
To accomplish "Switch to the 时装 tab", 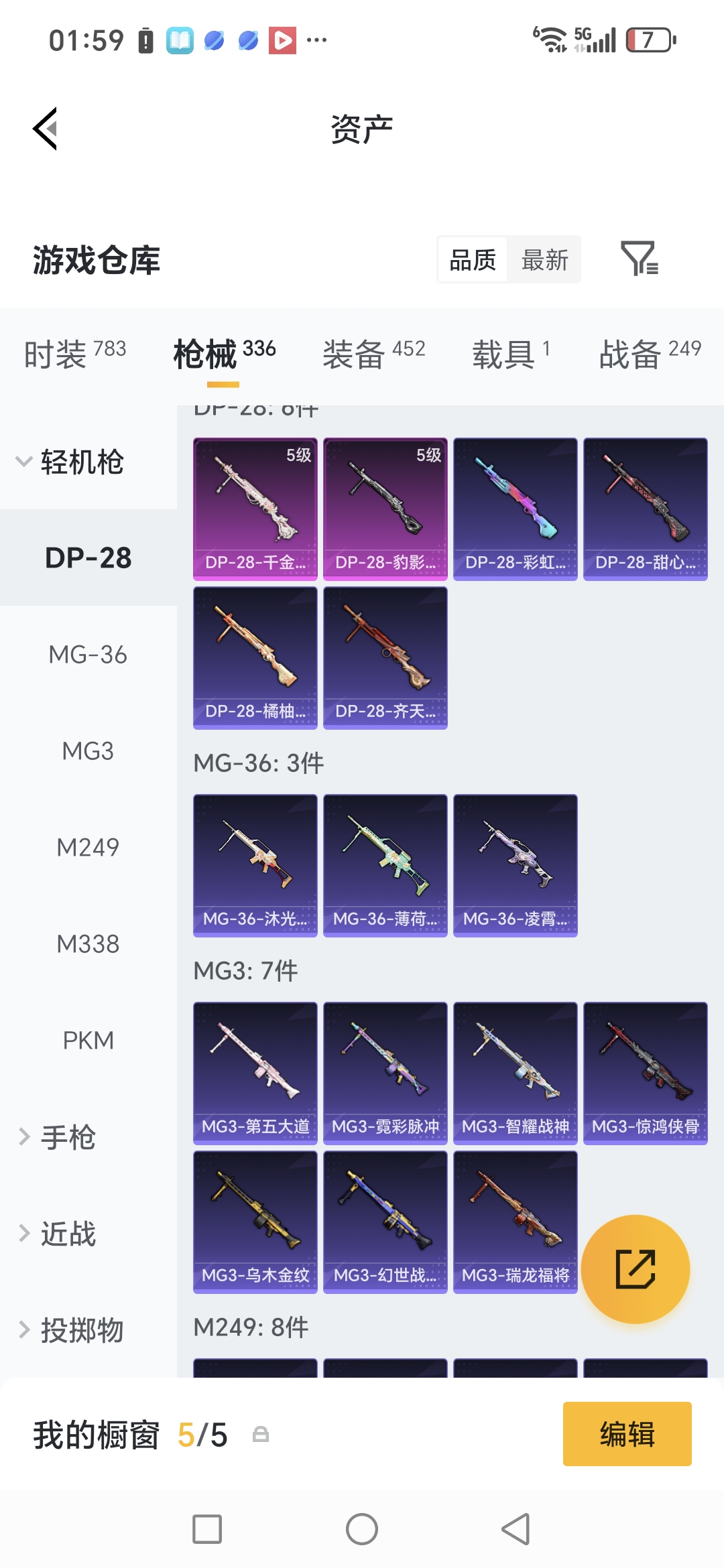I will coord(75,354).
